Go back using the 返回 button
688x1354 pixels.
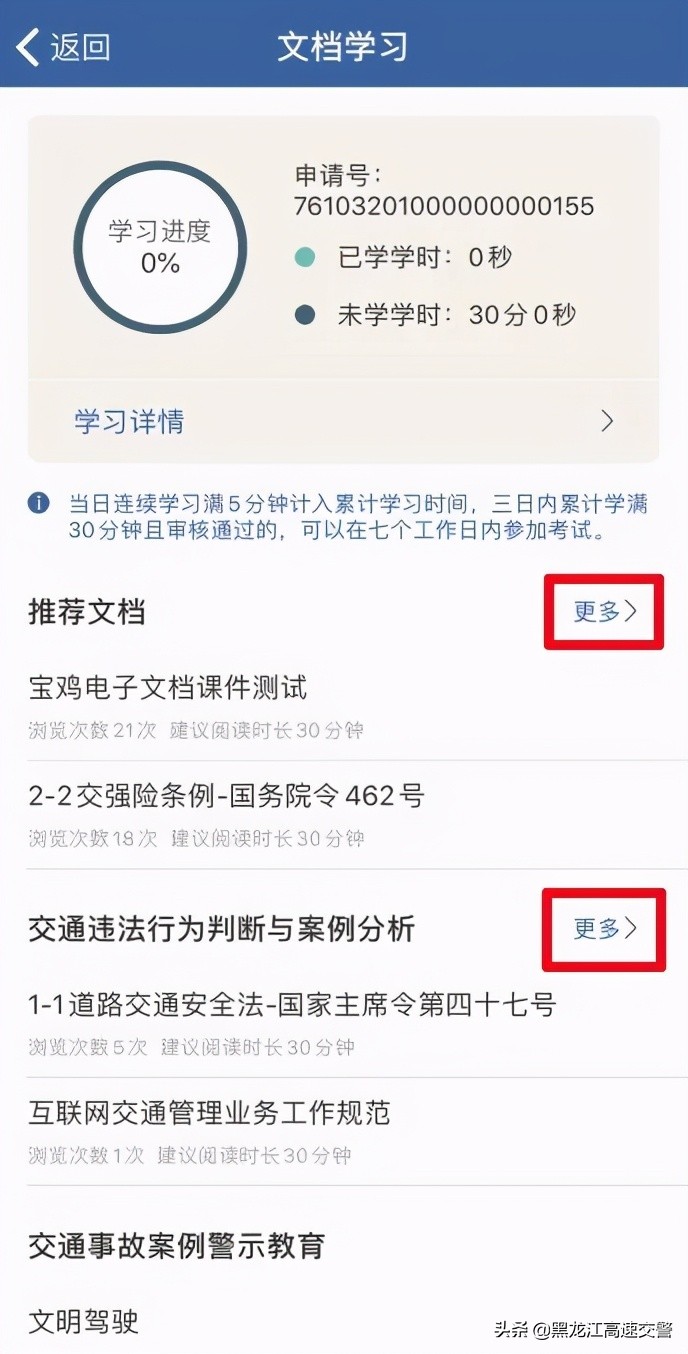[62, 47]
